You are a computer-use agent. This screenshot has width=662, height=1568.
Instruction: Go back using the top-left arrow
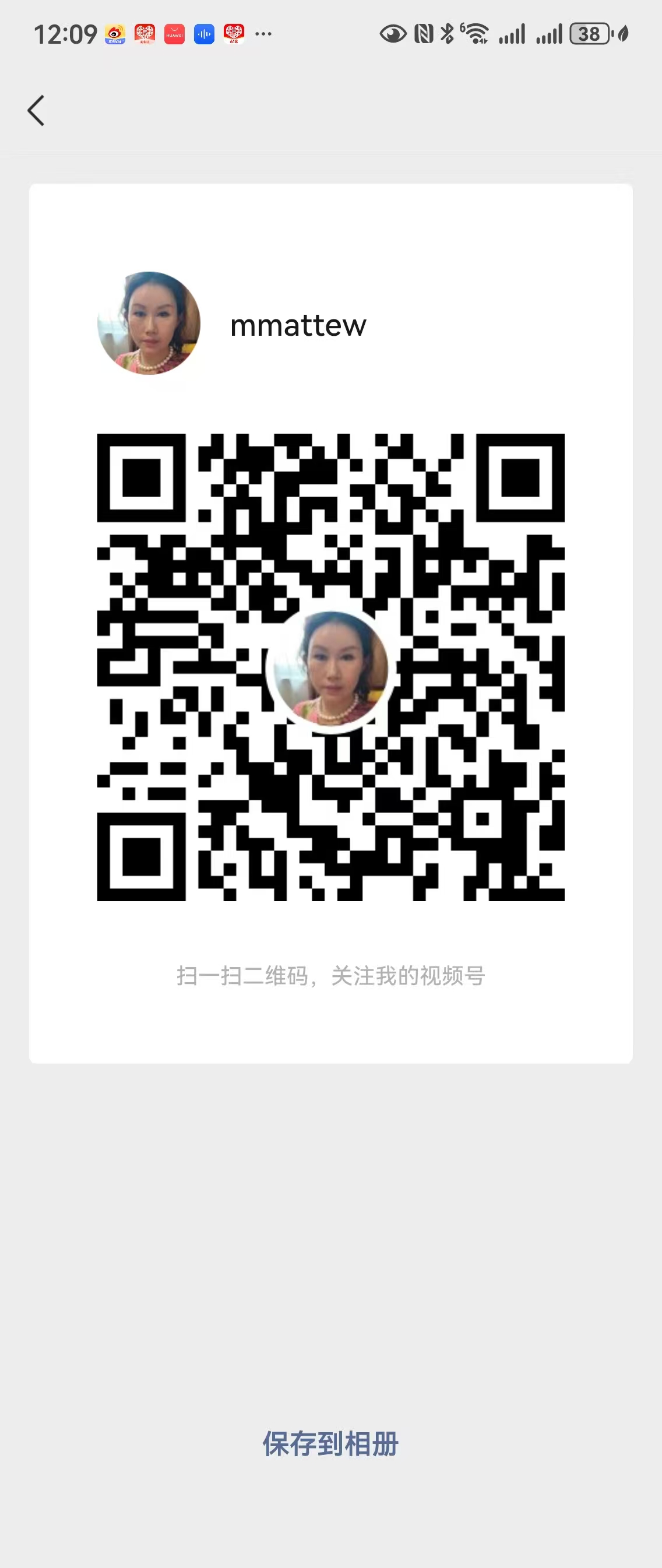coord(37,111)
